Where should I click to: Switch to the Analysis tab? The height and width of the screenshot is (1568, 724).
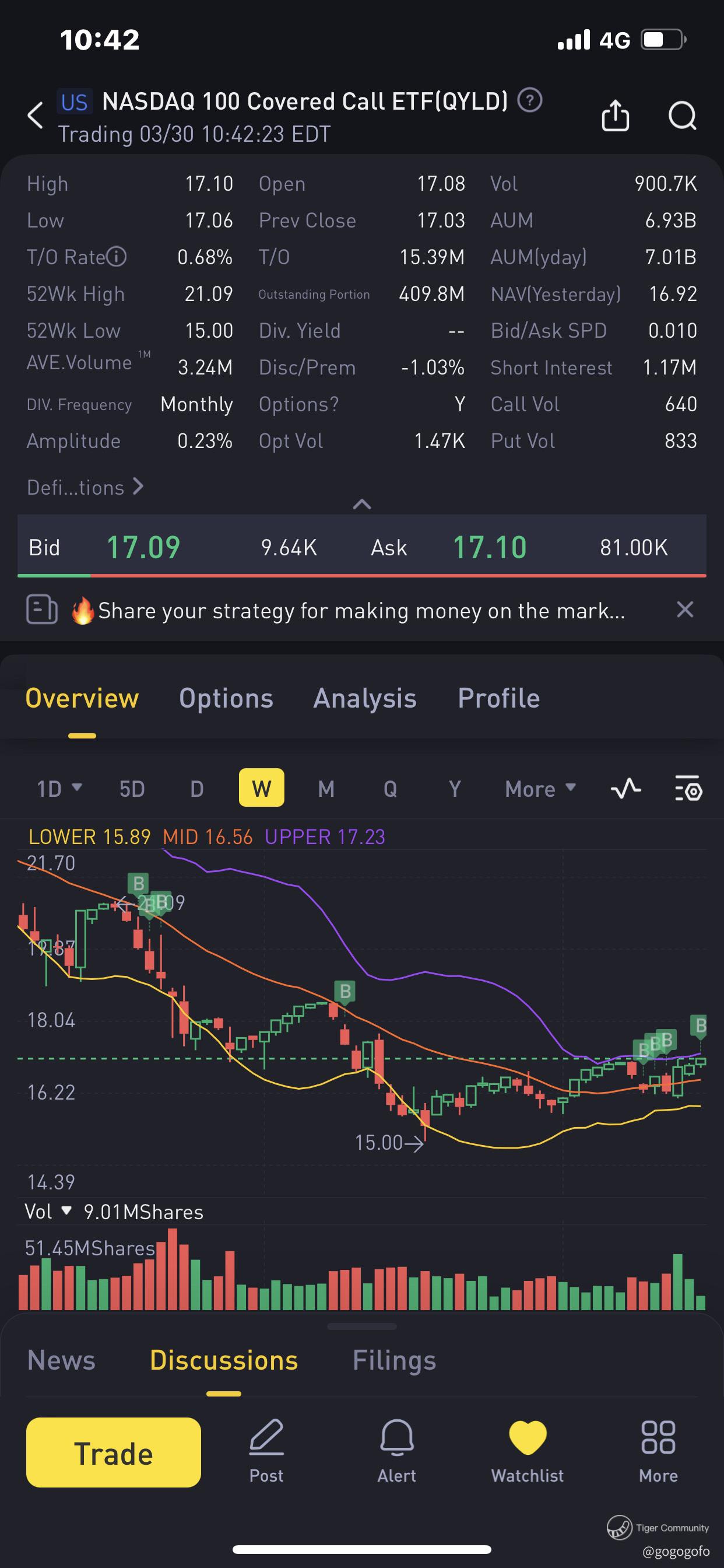[x=364, y=698]
